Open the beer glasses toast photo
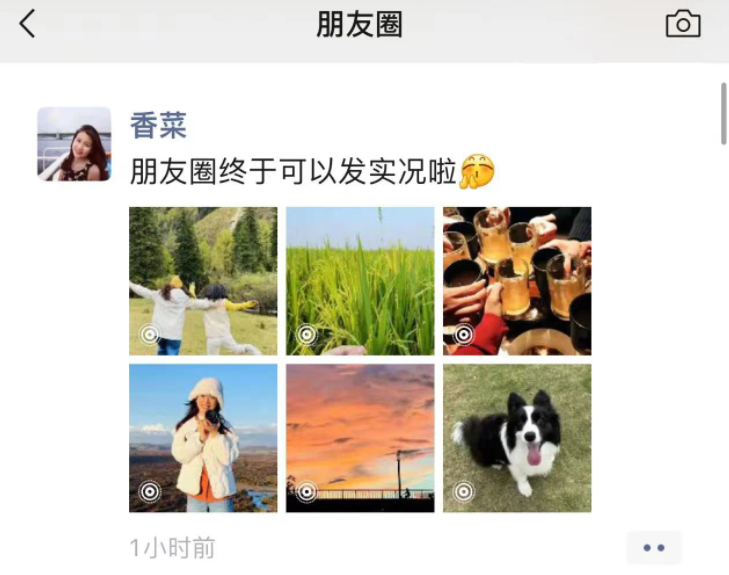The width and height of the screenshot is (729, 575). (517, 281)
